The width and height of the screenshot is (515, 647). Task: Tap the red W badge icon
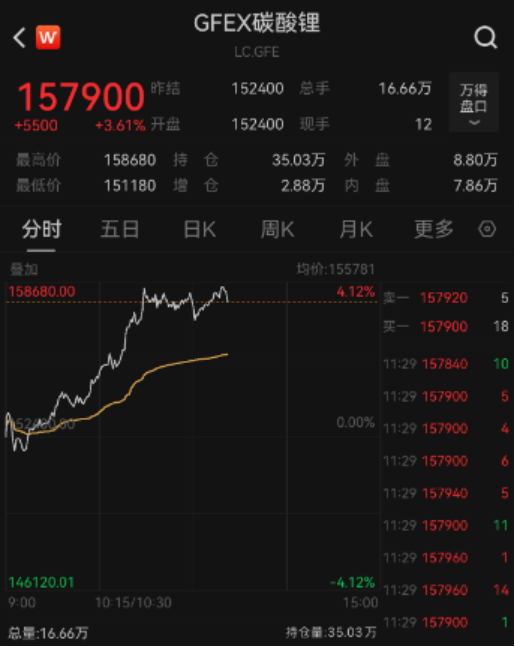[48, 38]
